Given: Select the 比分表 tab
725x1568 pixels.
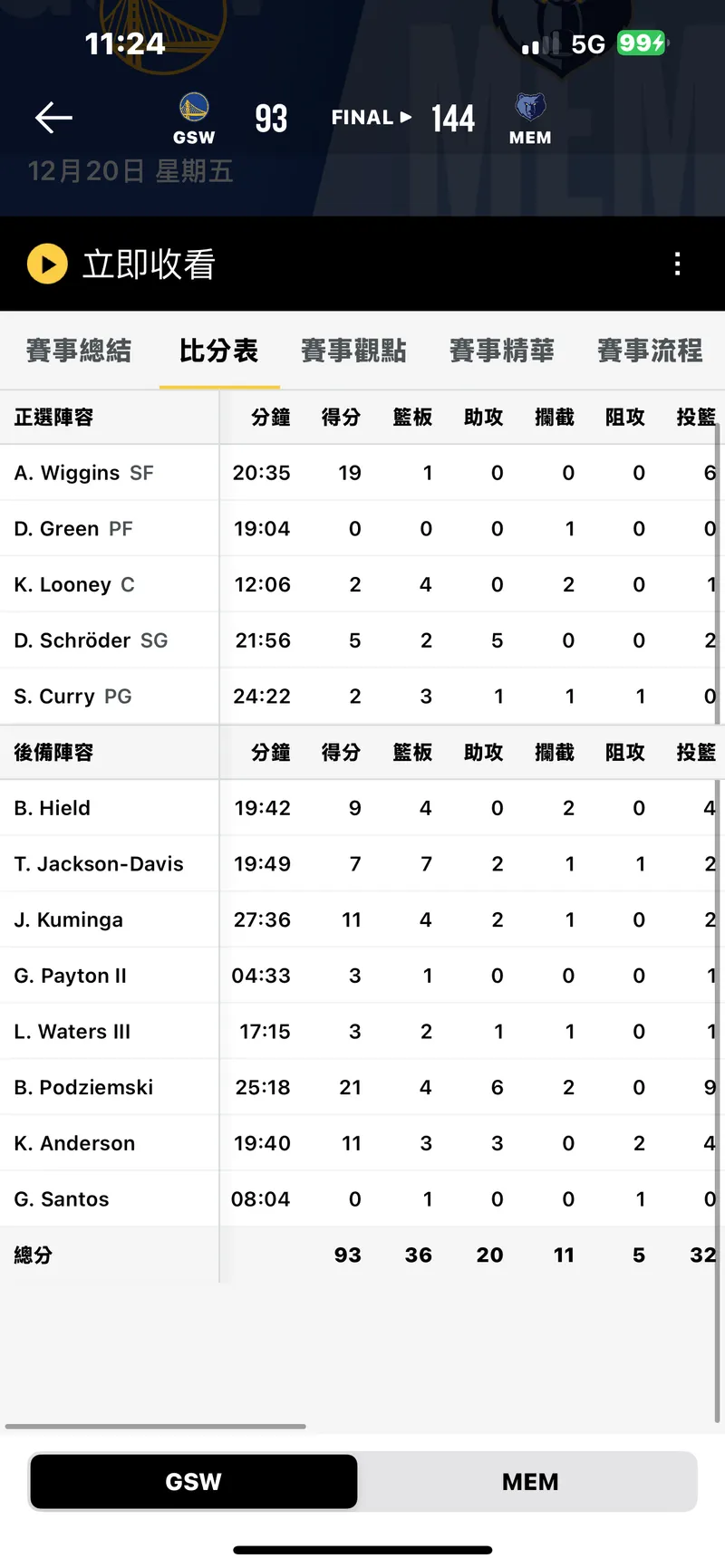Looking at the screenshot, I should pos(218,351).
